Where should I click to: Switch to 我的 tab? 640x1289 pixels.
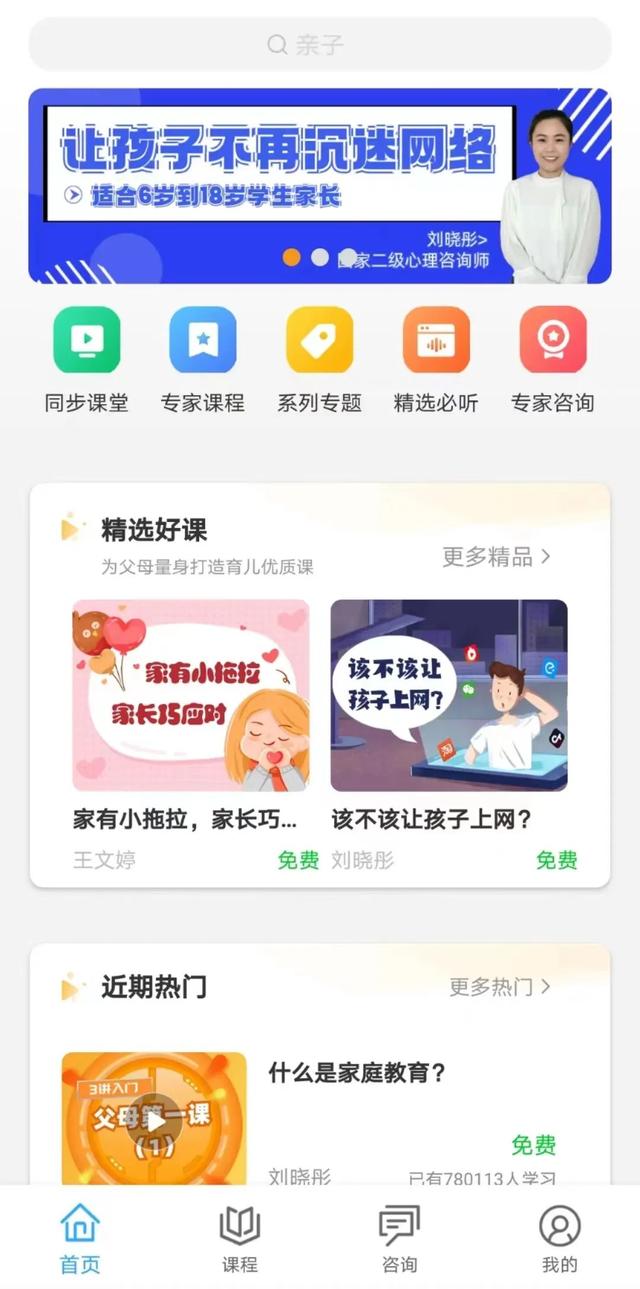tap(560, 1239)
